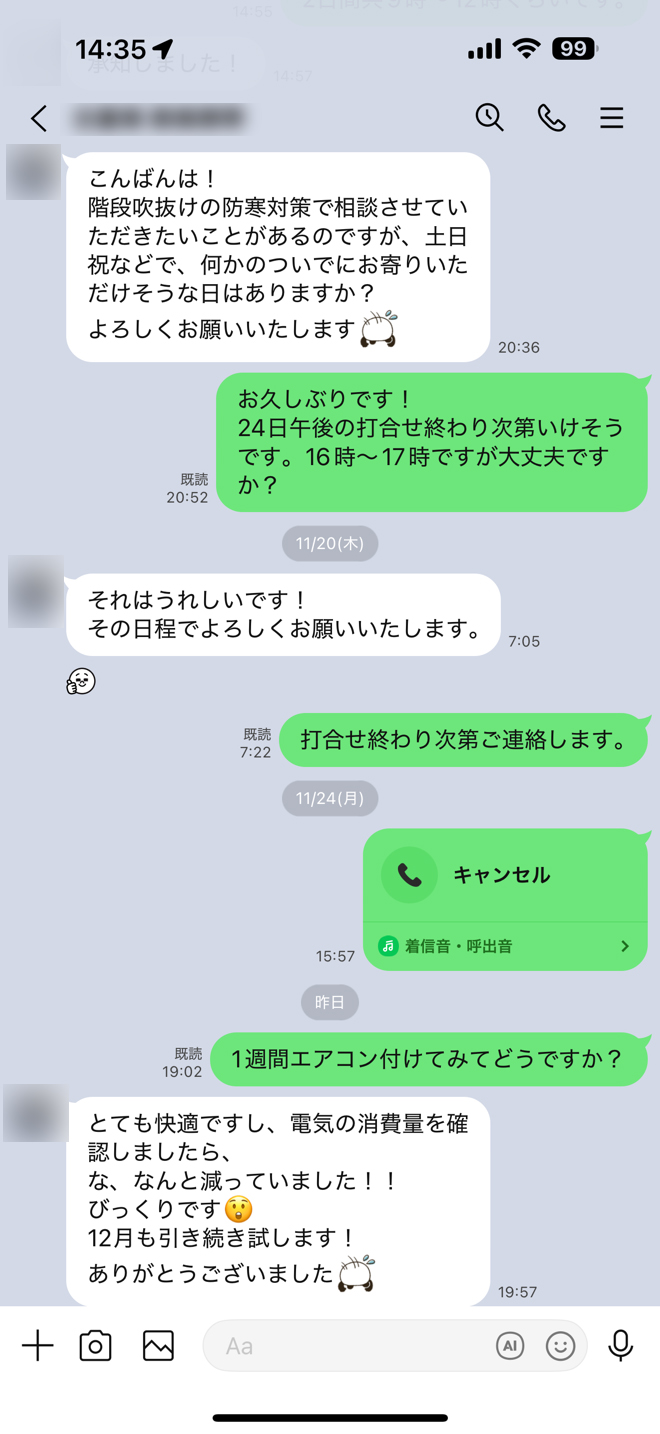Open 着信音・呼出音 ringtone settings
This screenshot has height=1434, width=660.
505,946
